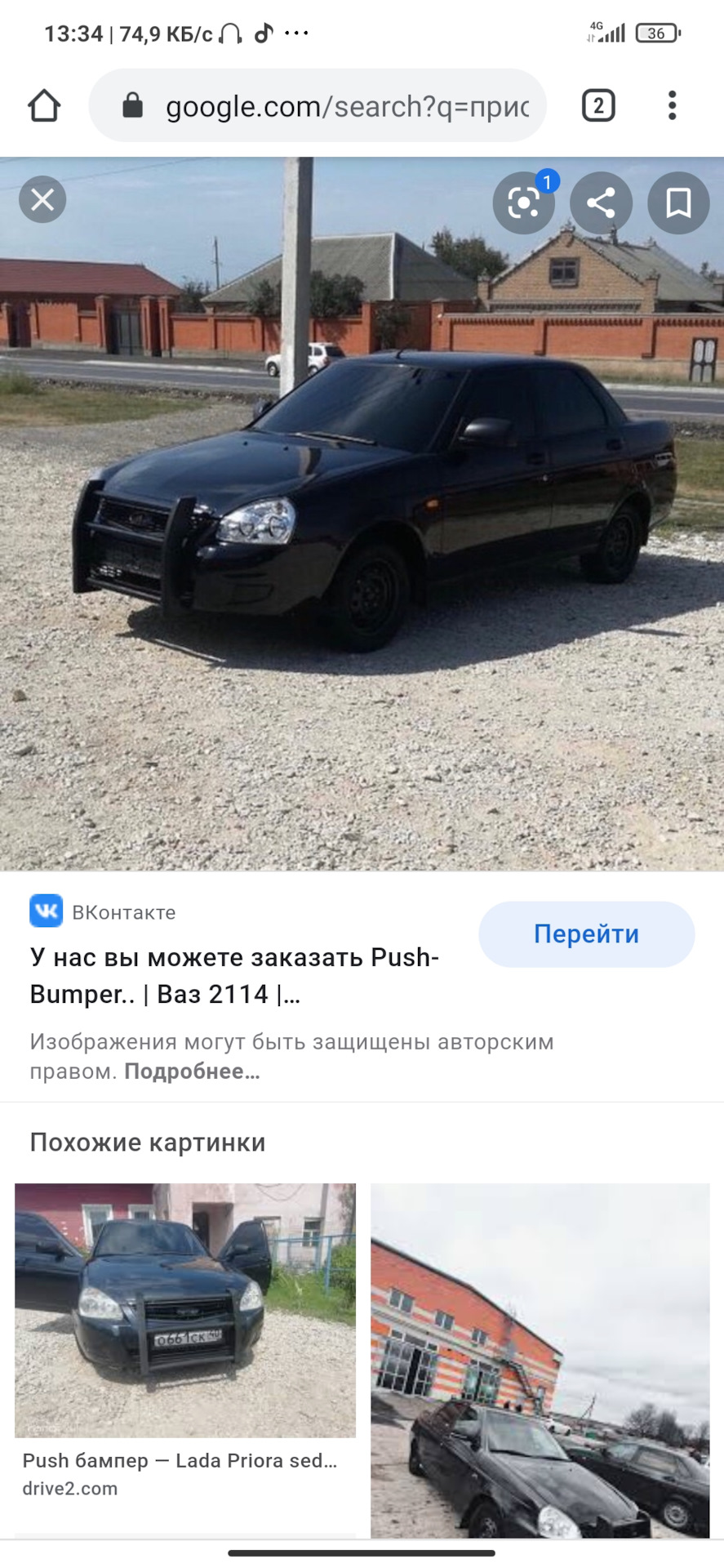Open the Chrome overflow menu

tap(672, 105)
